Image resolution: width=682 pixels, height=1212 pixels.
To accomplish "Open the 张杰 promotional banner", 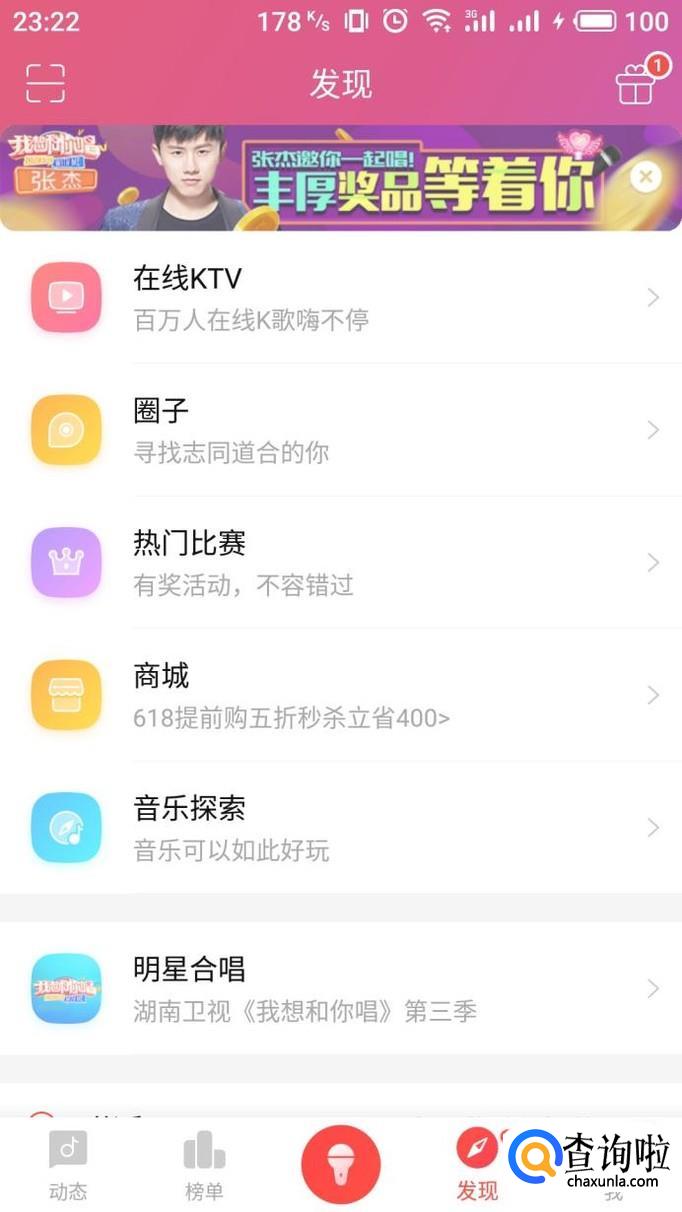I will click(320, 178).
